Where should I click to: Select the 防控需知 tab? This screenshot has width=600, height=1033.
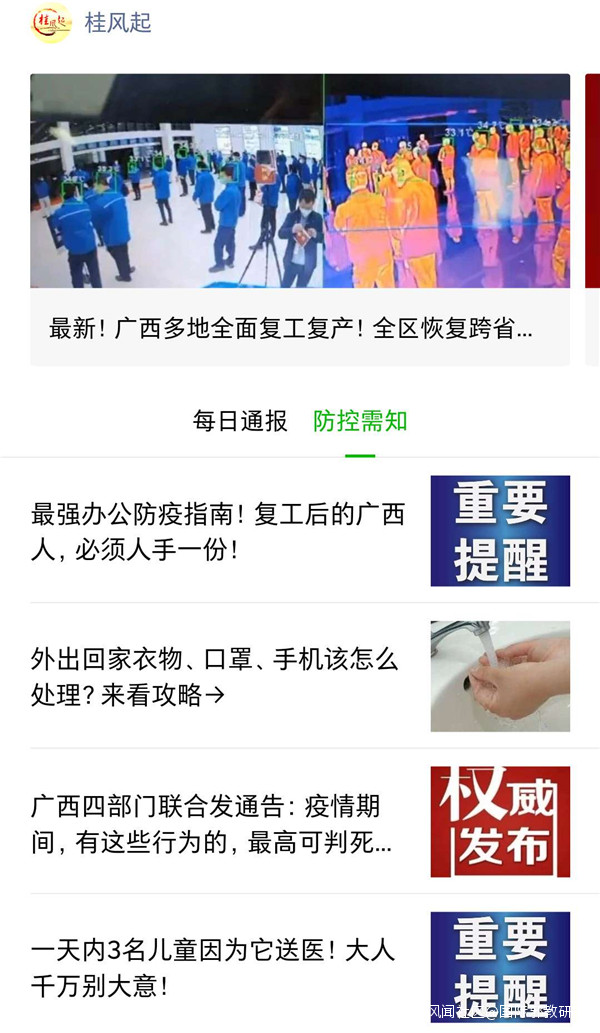[360, 421]
